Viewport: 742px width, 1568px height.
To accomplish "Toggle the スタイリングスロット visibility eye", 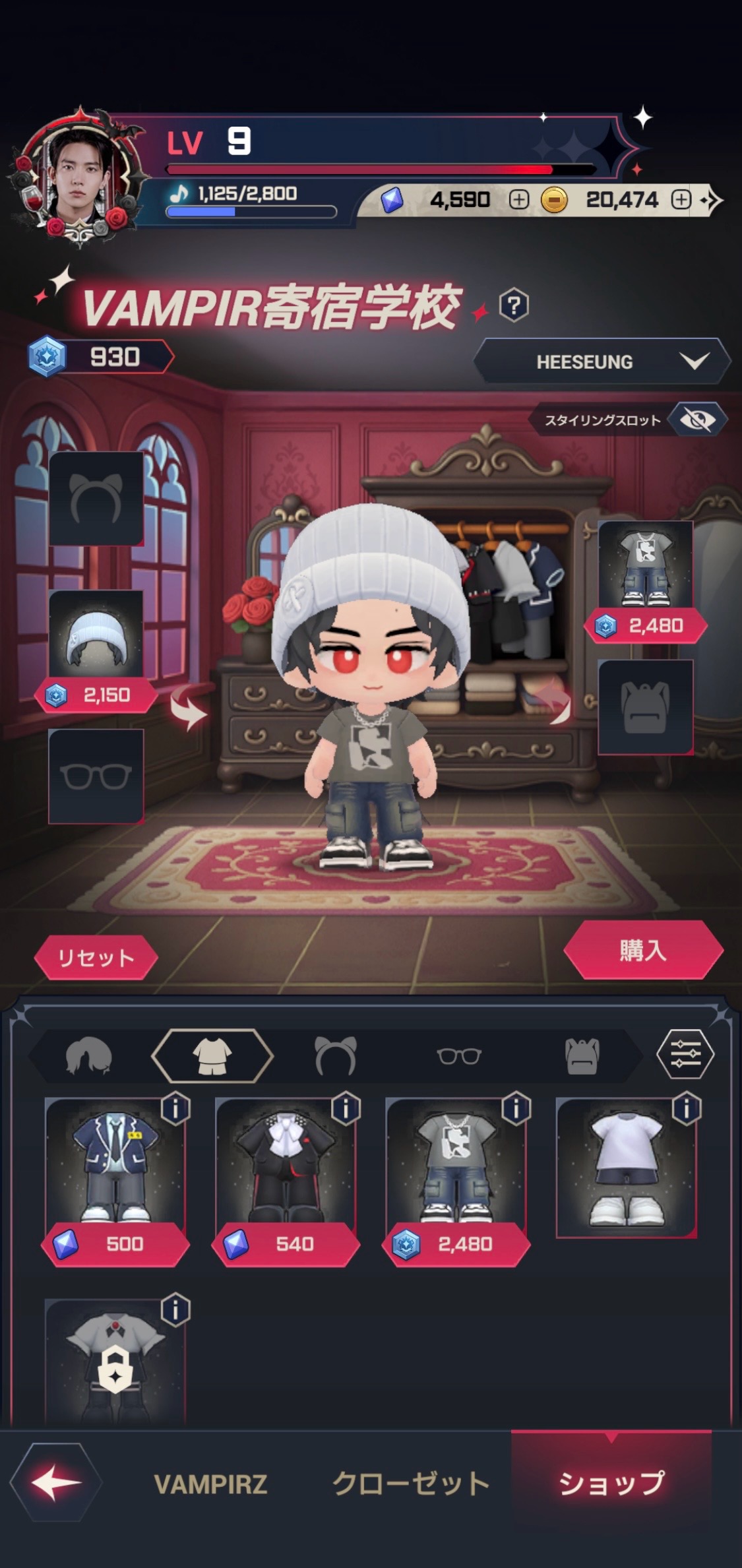I will (698, 420).
